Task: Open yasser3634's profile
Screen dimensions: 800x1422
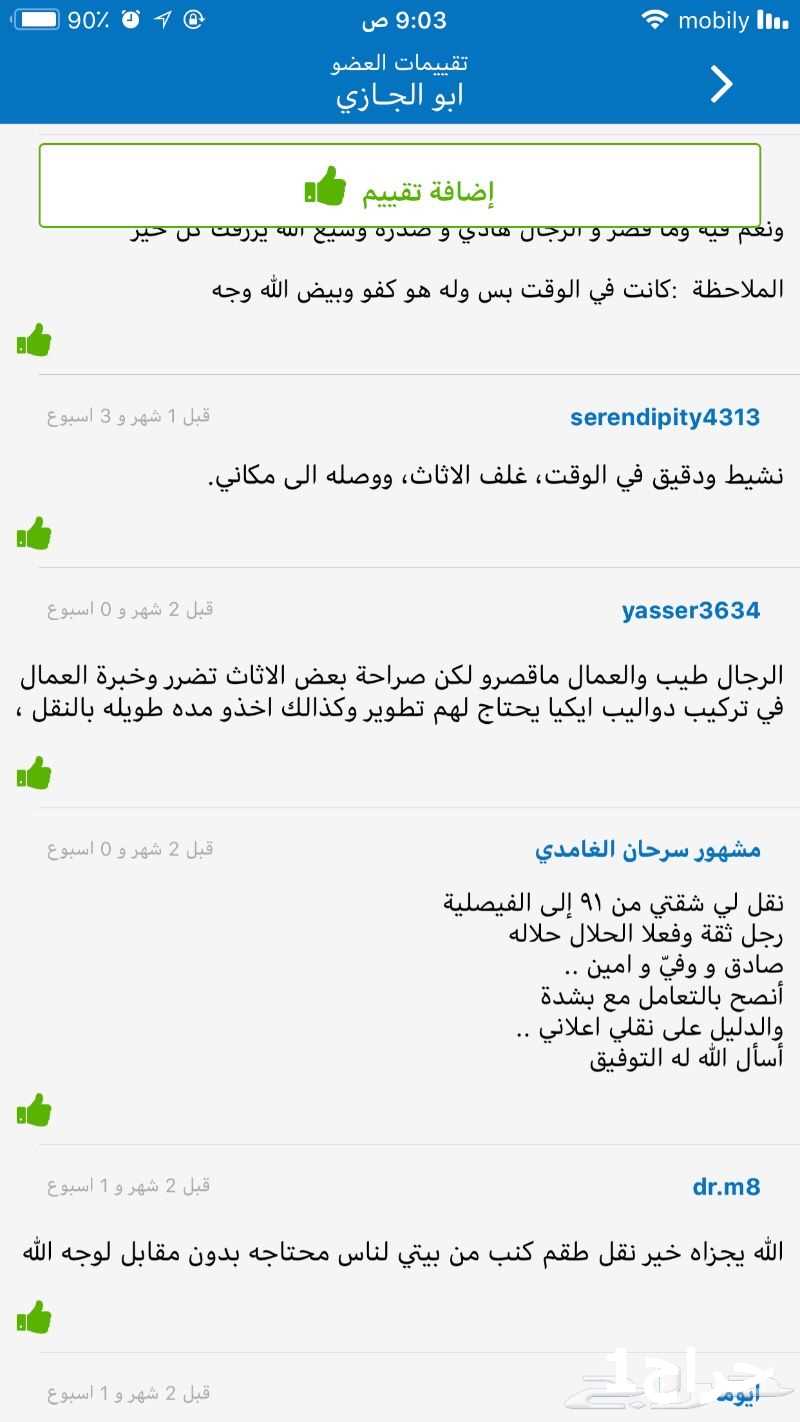Action: click(x=691, y=610)
